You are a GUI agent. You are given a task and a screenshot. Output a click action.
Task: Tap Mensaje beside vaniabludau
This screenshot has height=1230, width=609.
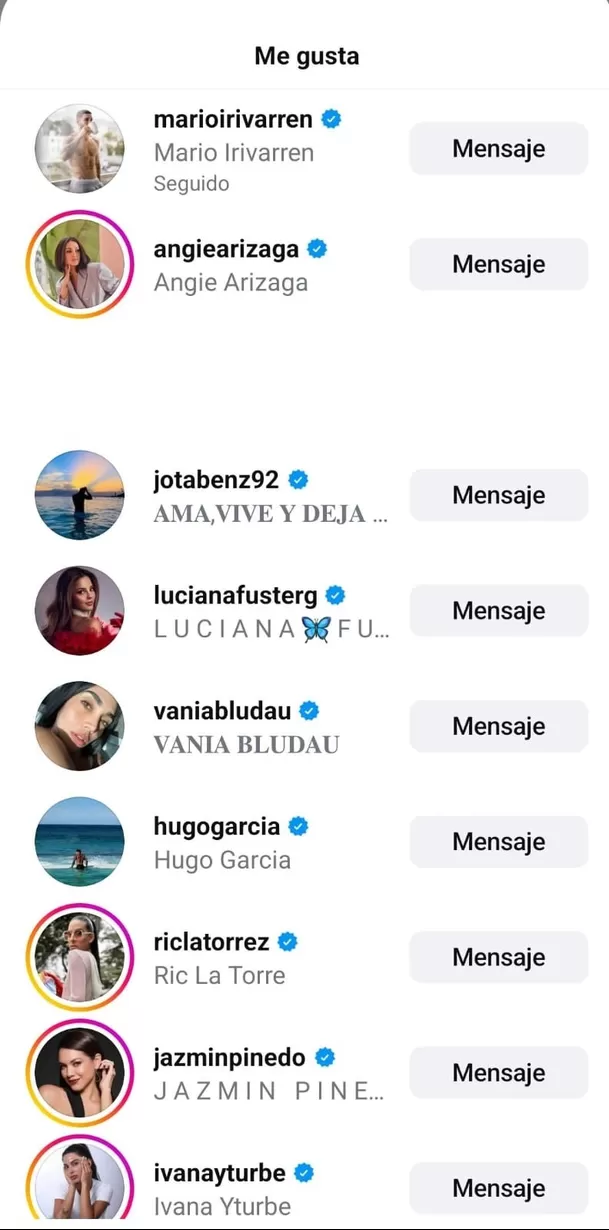(x=499, y=726)
